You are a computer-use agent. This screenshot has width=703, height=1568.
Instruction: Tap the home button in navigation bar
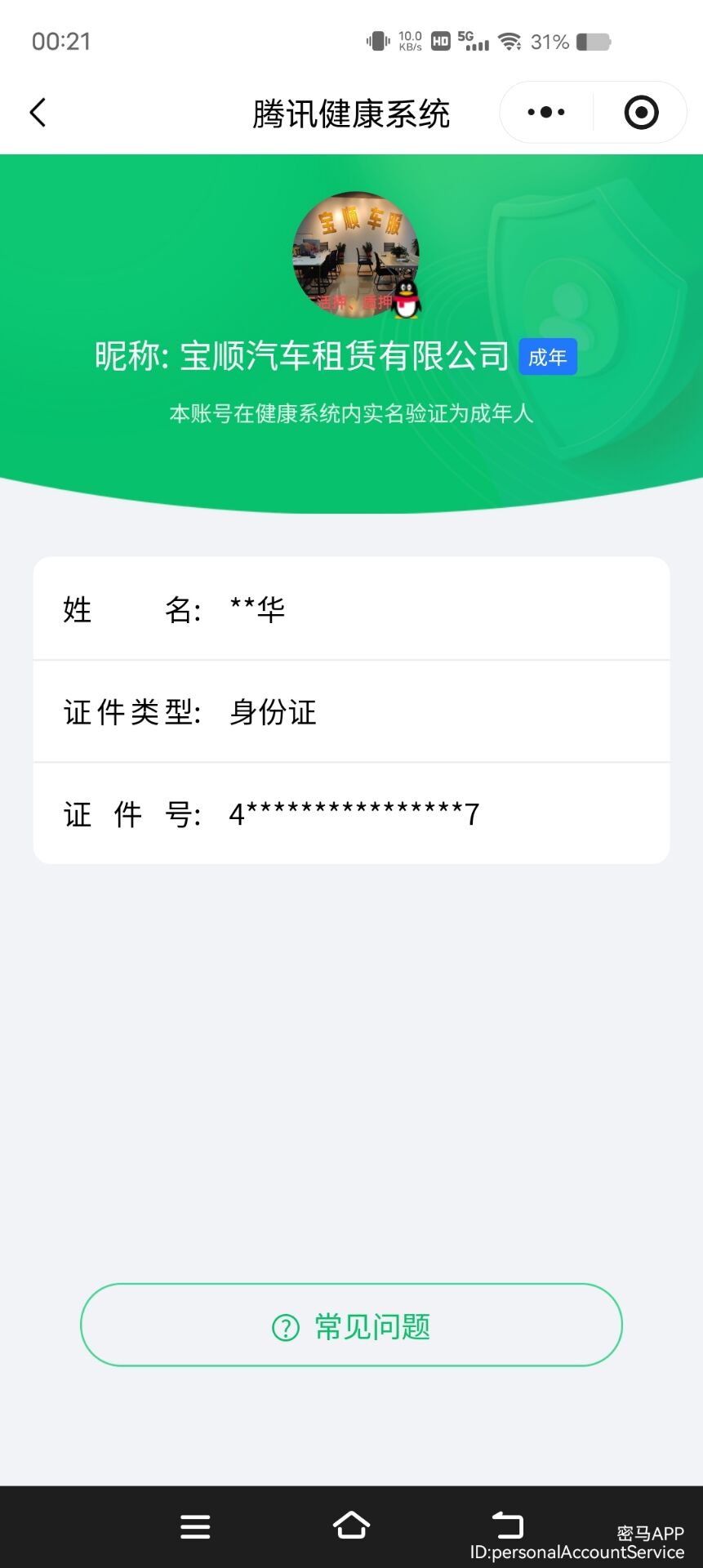[x=351, y=1526]
